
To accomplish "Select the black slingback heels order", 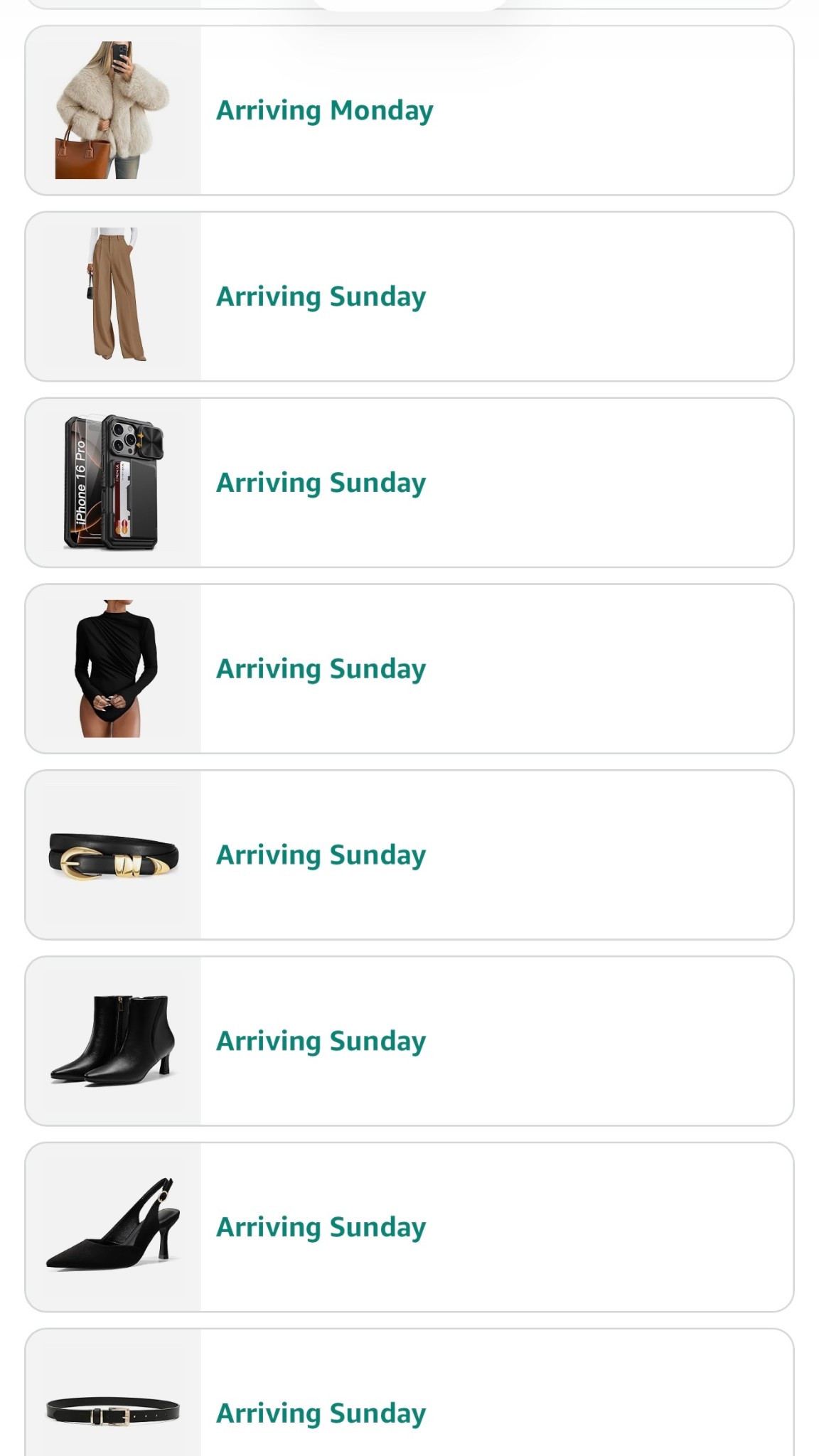I will 409,1228.
